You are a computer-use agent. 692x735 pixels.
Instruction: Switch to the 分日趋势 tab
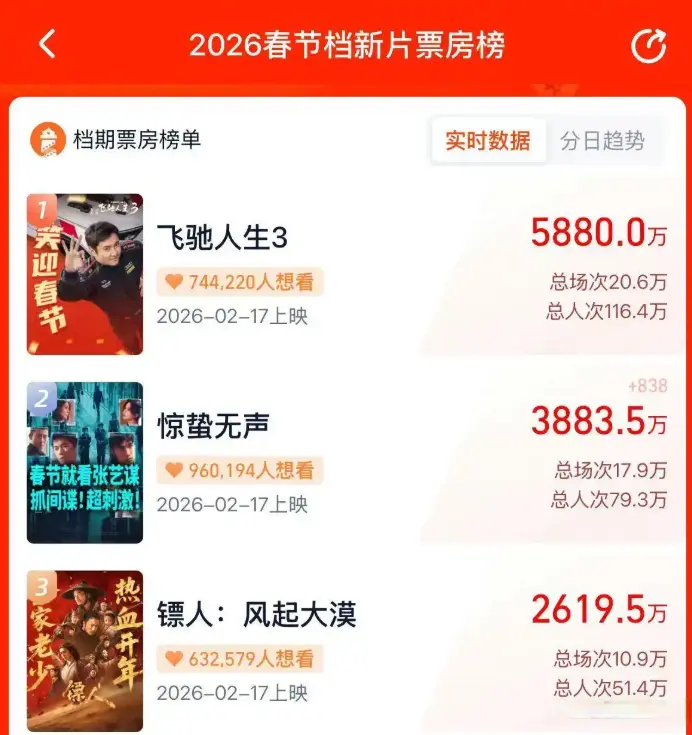click(x=603, y=141)
